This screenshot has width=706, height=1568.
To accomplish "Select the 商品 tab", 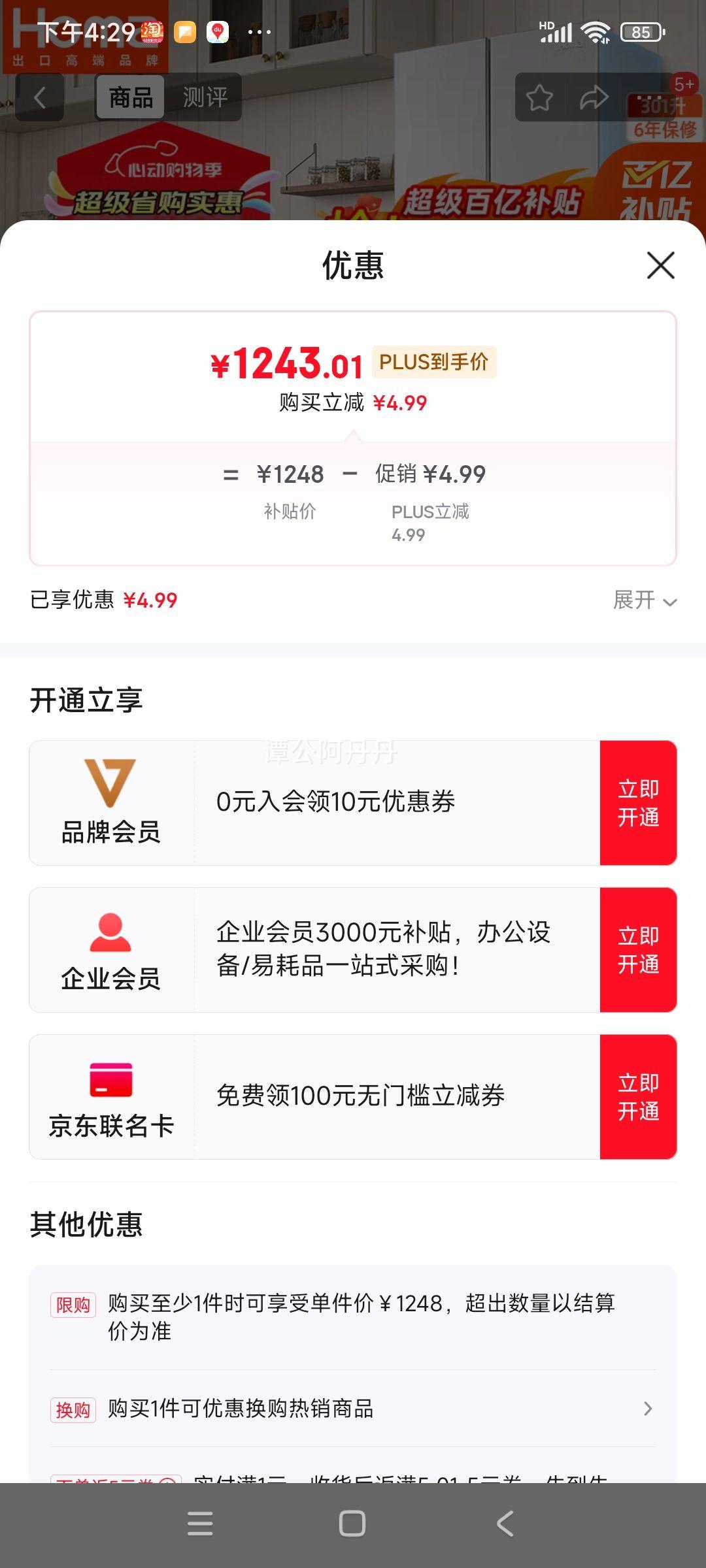I will [x=131, y=97].
